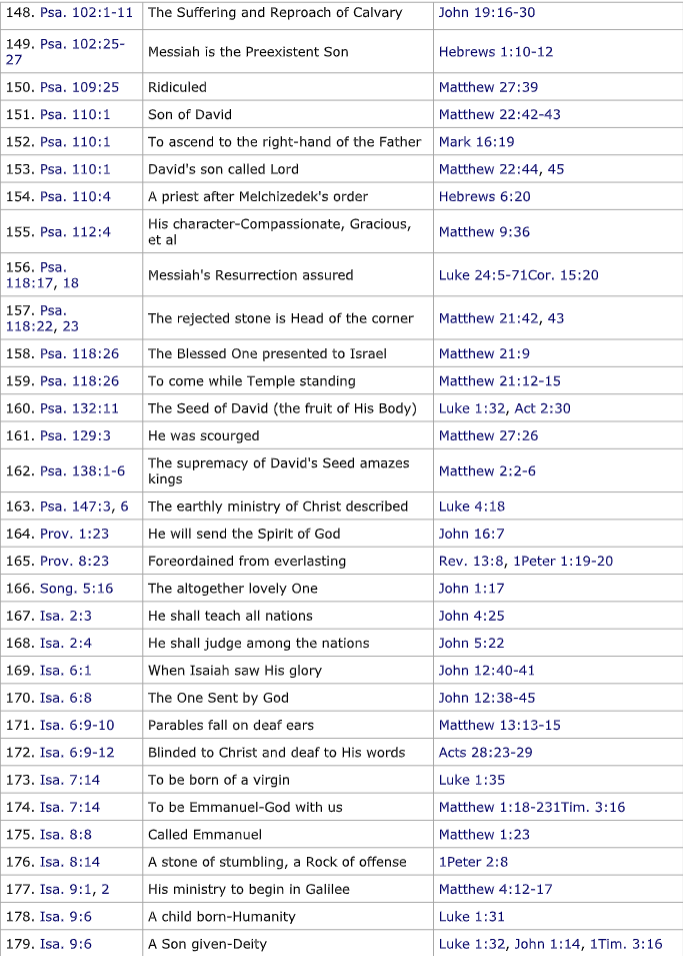The height and width of the screenshot is (956, 683).
Task: Follow the John 1:14 link
Action: pyautogui.click(x=547, y=944)
